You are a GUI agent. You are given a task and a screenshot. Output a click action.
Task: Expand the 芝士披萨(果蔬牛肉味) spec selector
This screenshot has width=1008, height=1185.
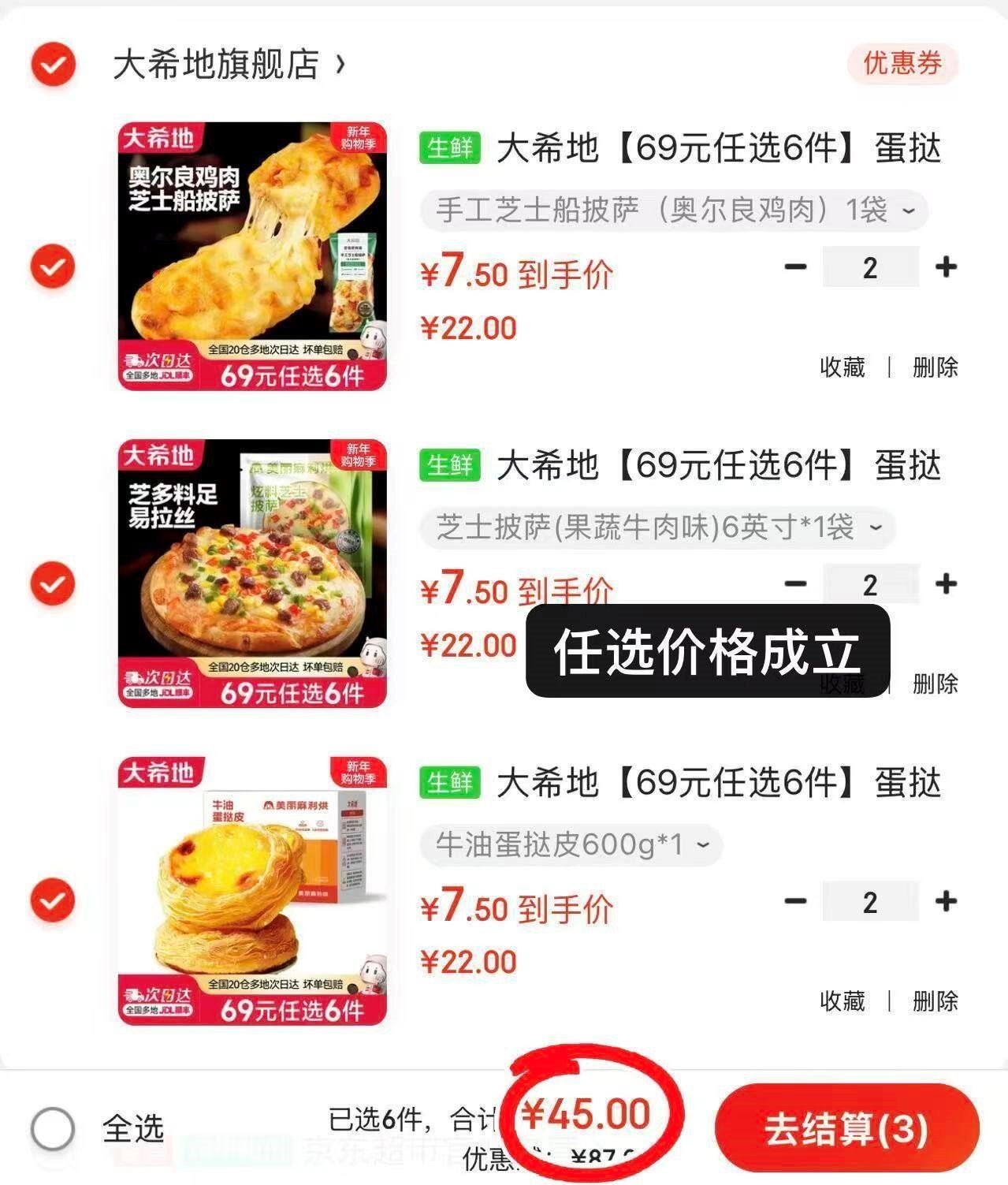coord(658,527)
